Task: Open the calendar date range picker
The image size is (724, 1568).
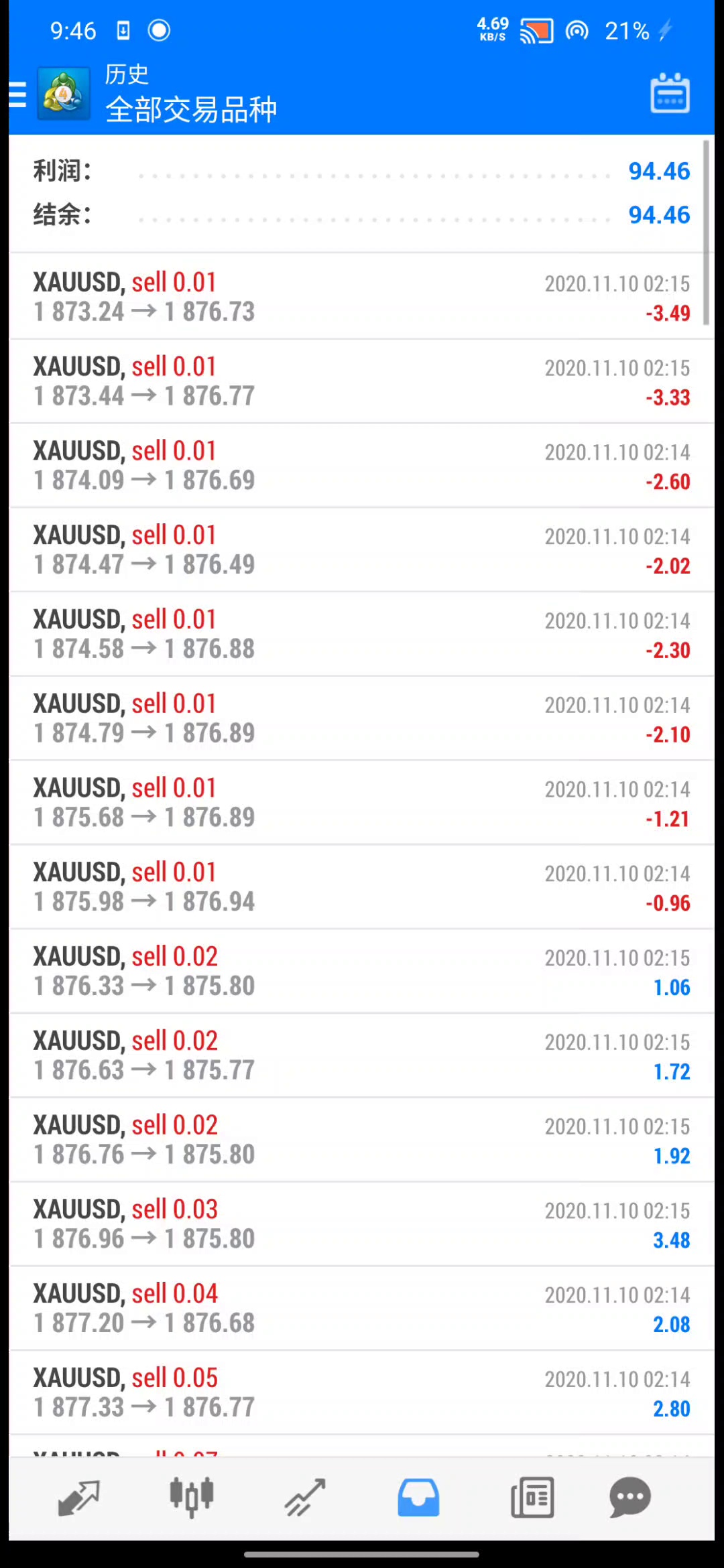Action: coord(670,94)
